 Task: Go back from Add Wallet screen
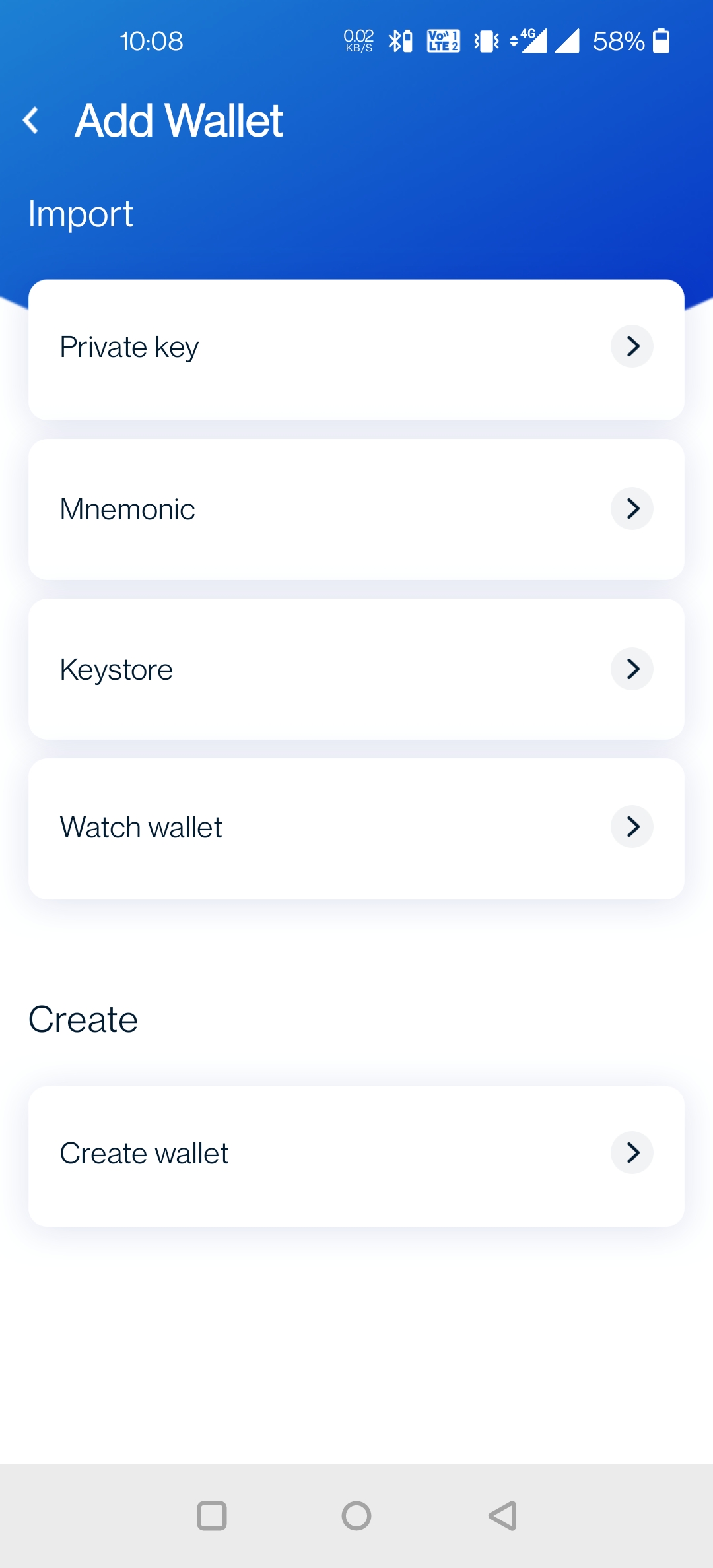click(31, 121)
